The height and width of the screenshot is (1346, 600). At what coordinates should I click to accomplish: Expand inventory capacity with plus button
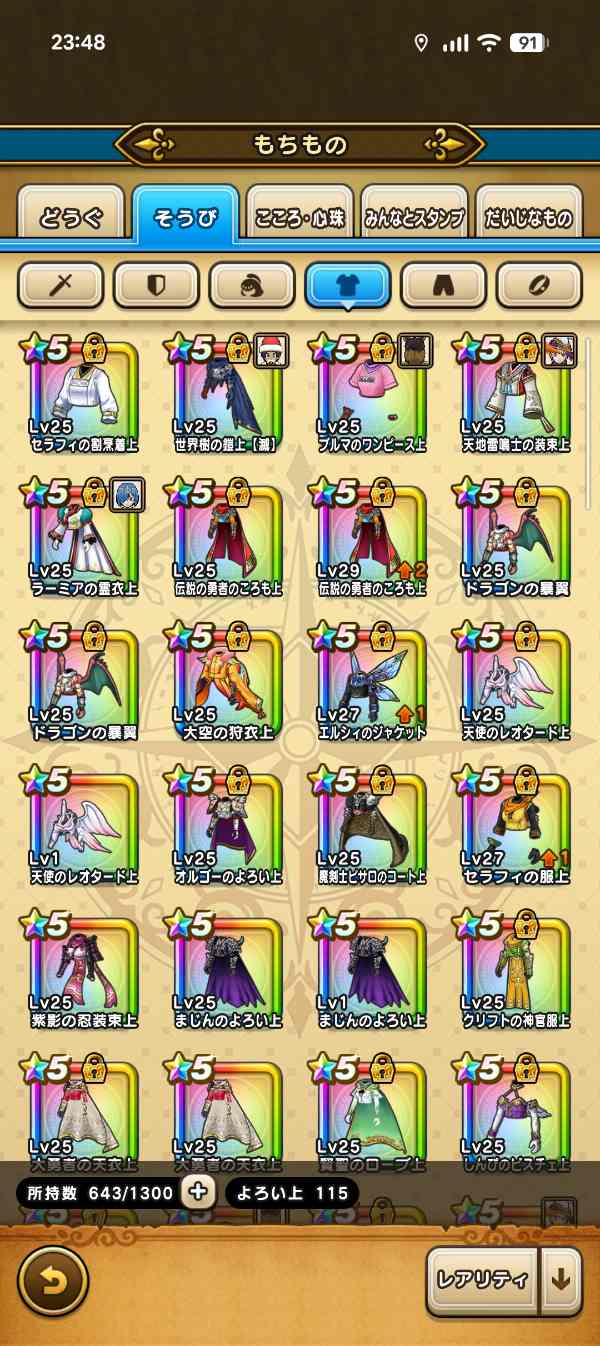click(198, 1191)
